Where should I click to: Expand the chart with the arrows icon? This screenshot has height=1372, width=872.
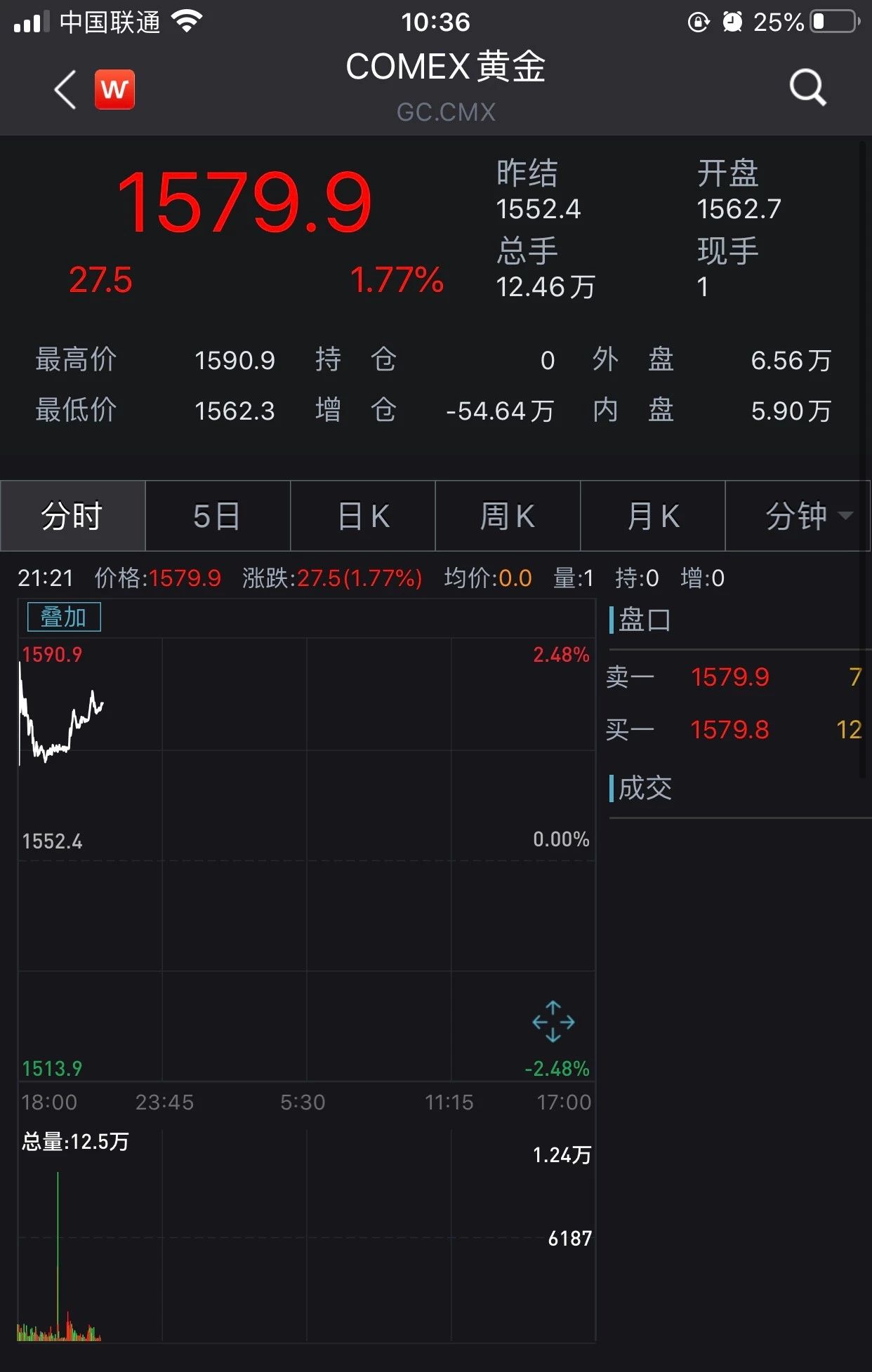coord(553,1021)
